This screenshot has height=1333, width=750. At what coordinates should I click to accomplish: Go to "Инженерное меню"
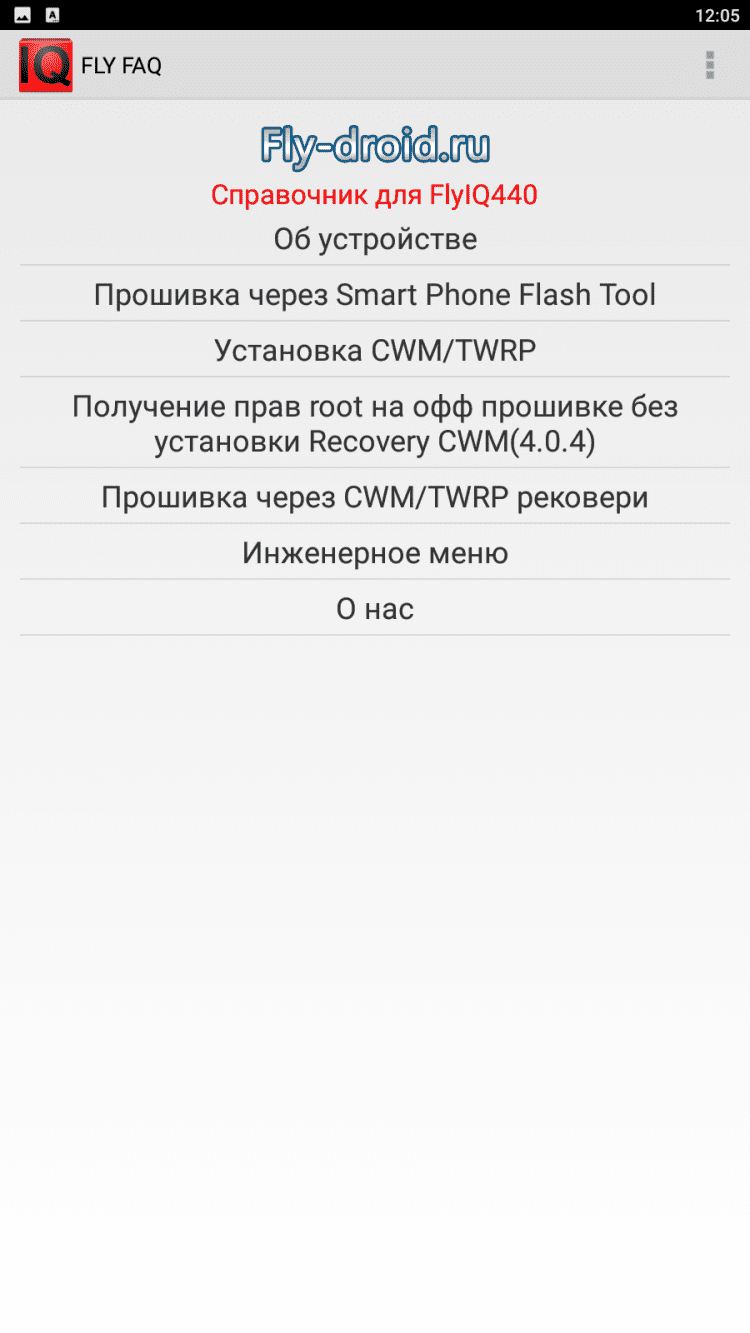(375, 553)
